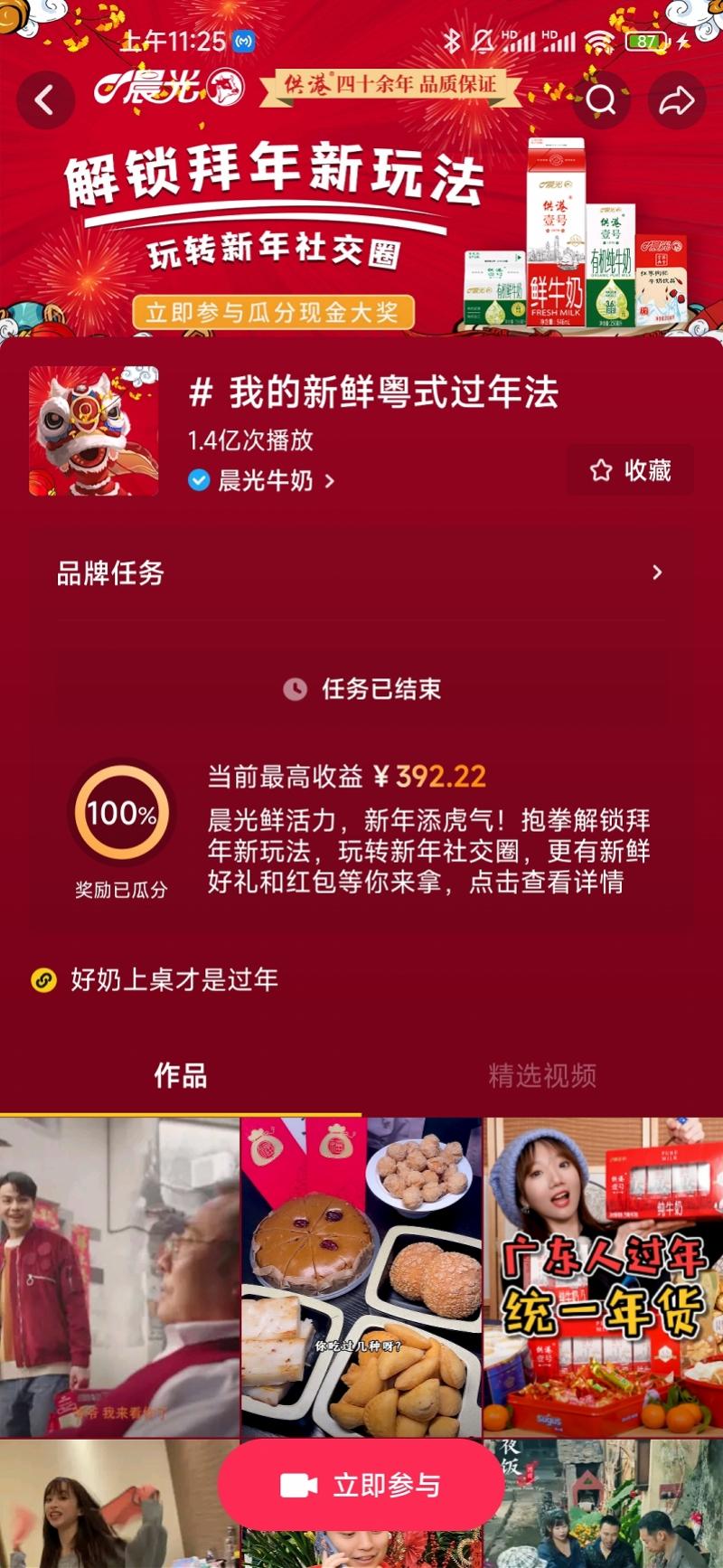The width and height of the screenshot is (723, 1568).
Task: Tap 收藏 to save this topic
Action: pos(631,470)
